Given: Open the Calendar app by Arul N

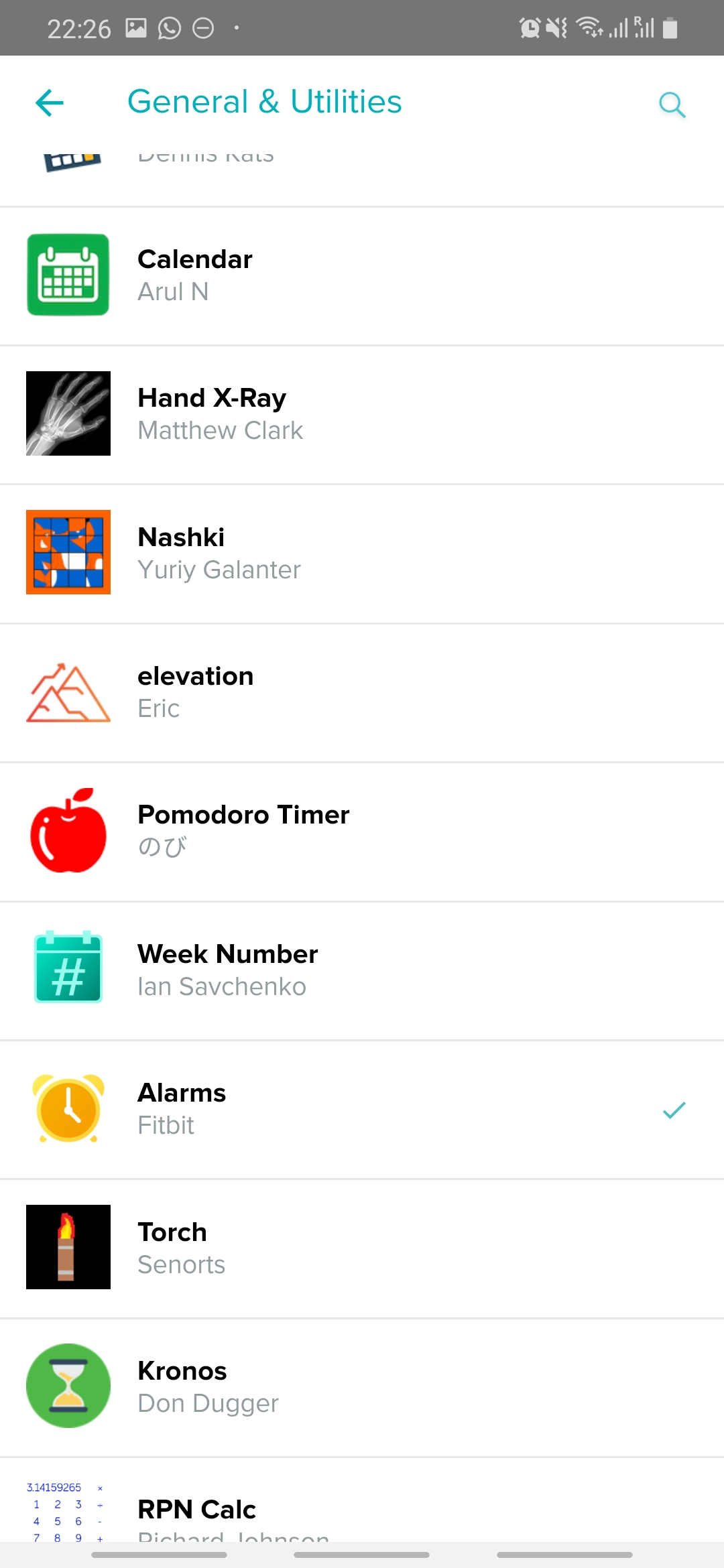Looking at the screenshot, I should (x=362, y=275).
